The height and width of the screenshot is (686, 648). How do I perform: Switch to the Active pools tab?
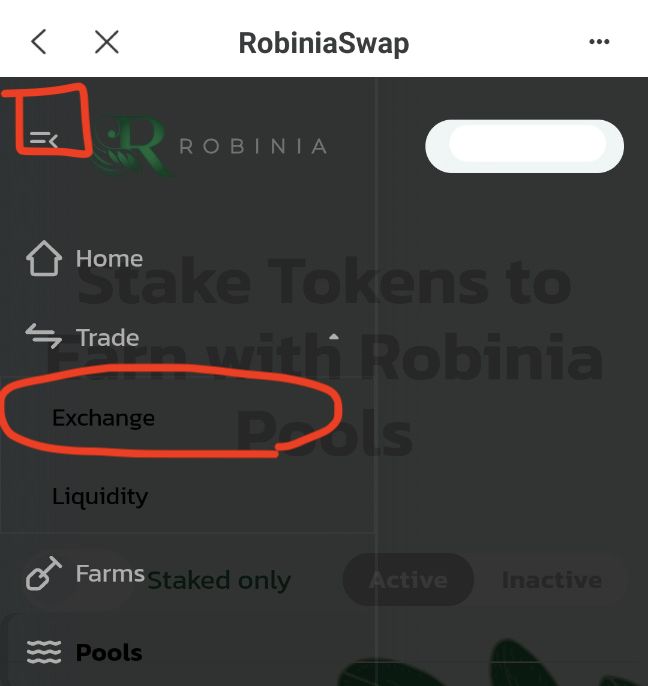coord(408,580)
